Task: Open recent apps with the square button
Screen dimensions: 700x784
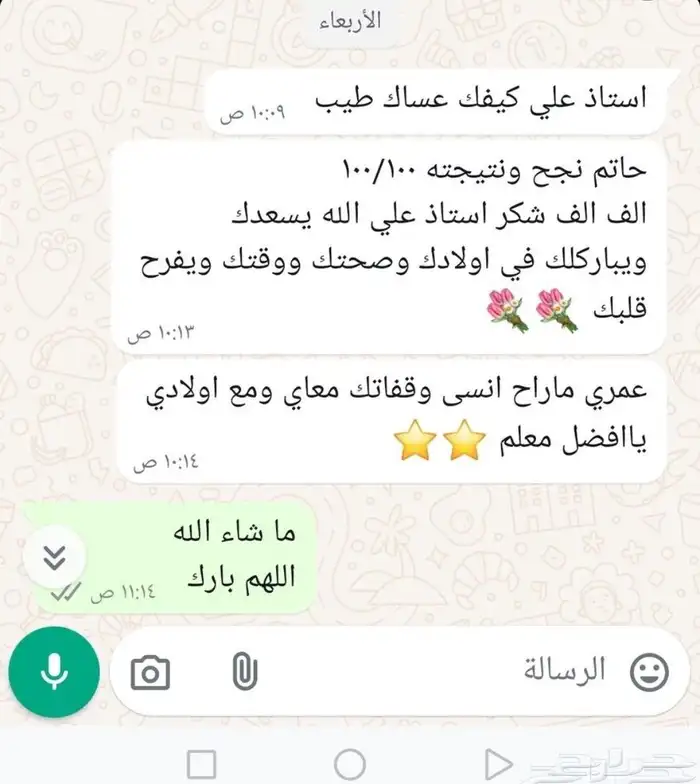Action: point(202,764)
